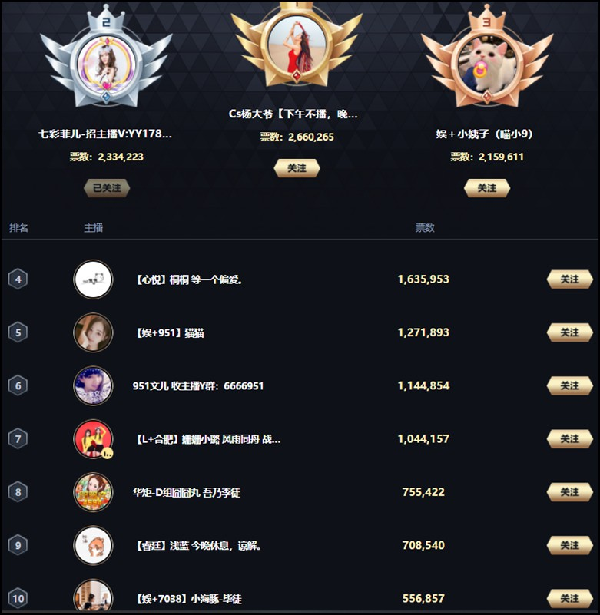Image resolution: width=600 pixels, height=615 pixels.
Task: Tap 已关注 under 七彩菲儿
Action: [x=106, y=188]
